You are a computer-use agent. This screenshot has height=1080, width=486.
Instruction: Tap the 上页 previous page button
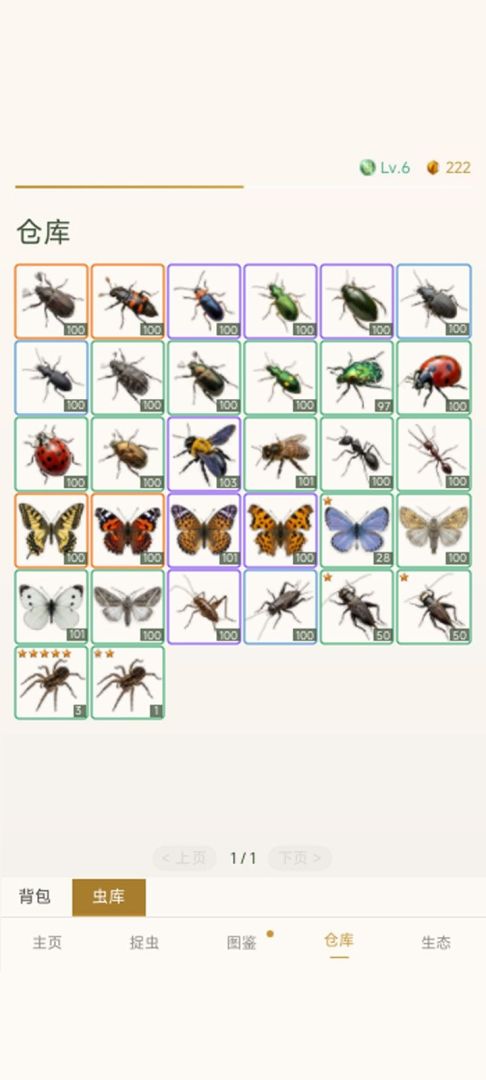click(x=184, y=858)
